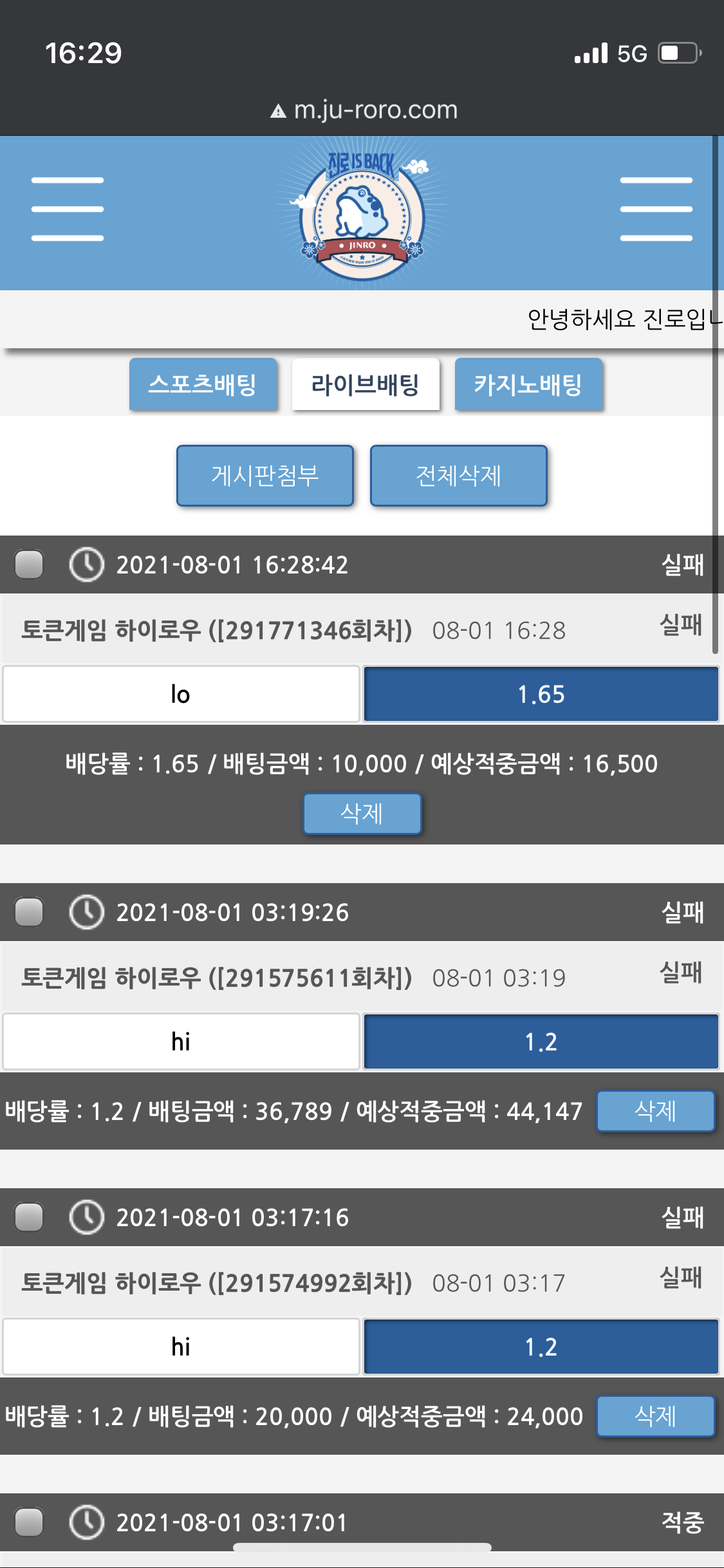Switch to the 카지노배팅 tab
Viewport: 724px width, 1568px height.
528,384
